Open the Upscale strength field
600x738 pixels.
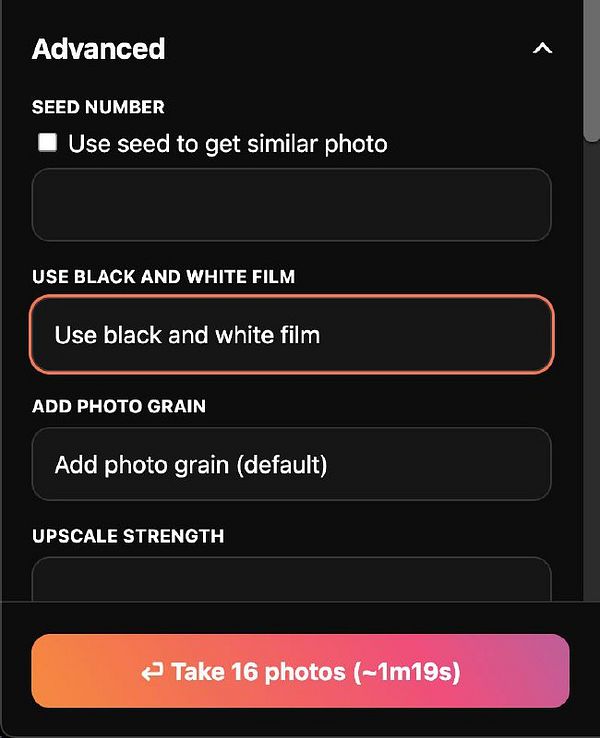(x=291, y=580)
